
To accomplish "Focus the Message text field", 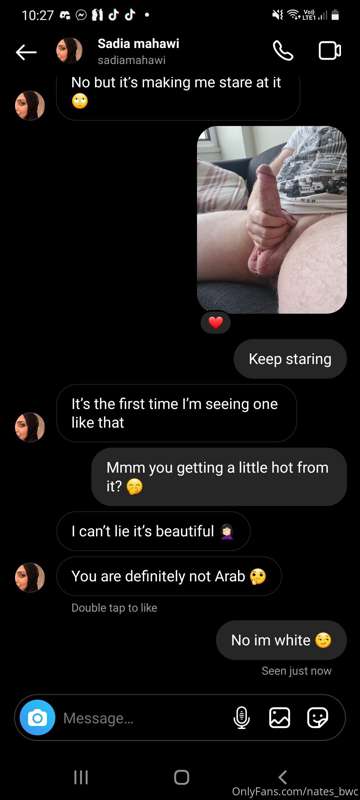I will (x=143, y=718).
